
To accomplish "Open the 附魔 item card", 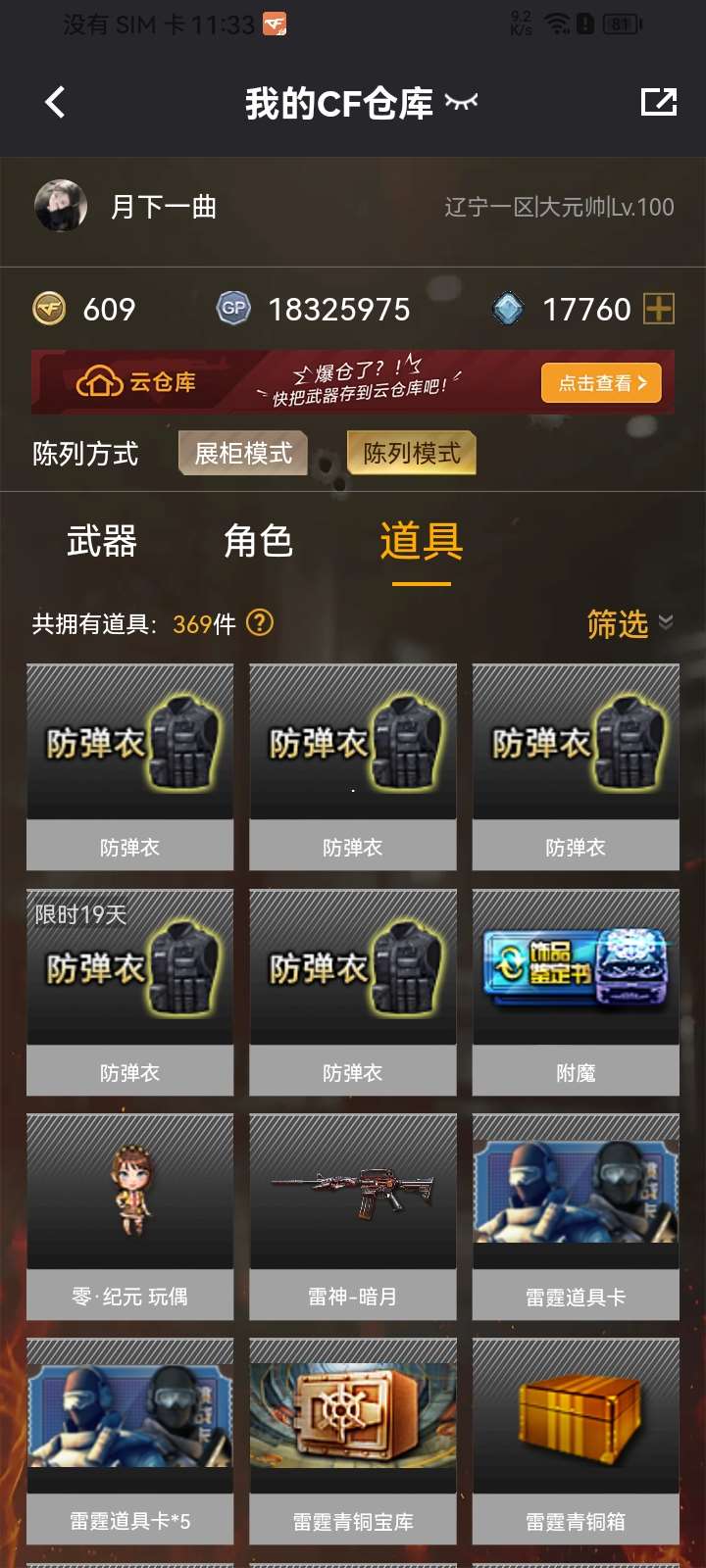I will tap(576, 990).
